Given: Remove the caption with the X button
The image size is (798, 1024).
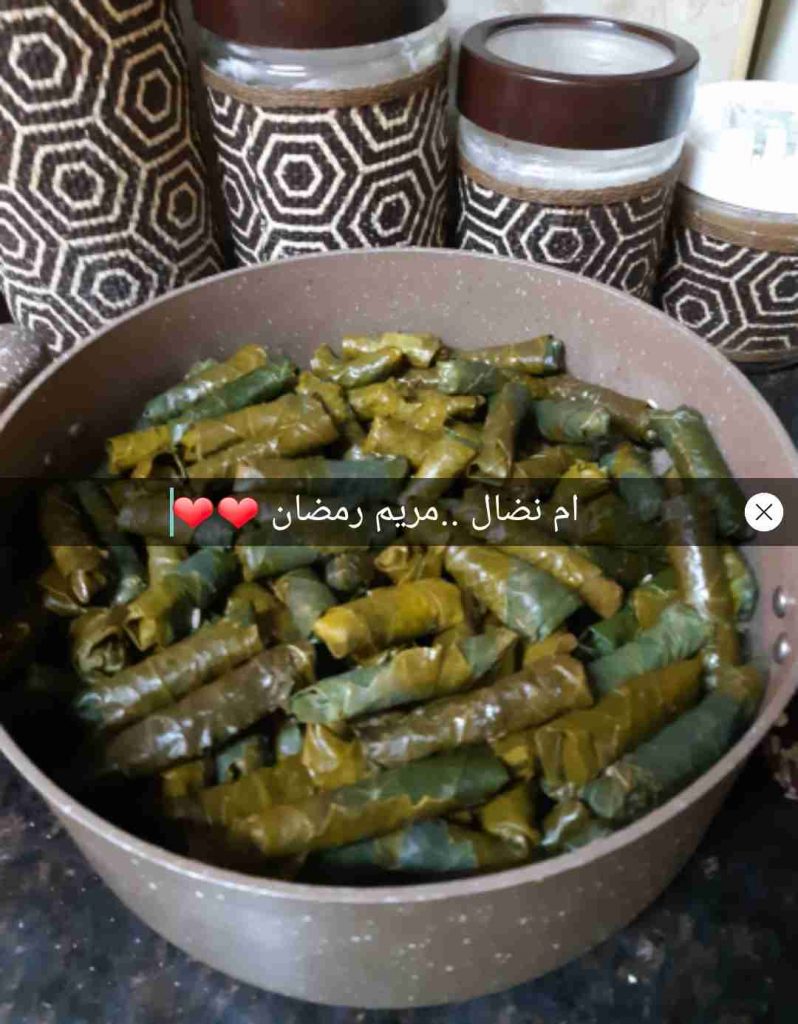Looking at the screenshot, I should click(763, 512).
